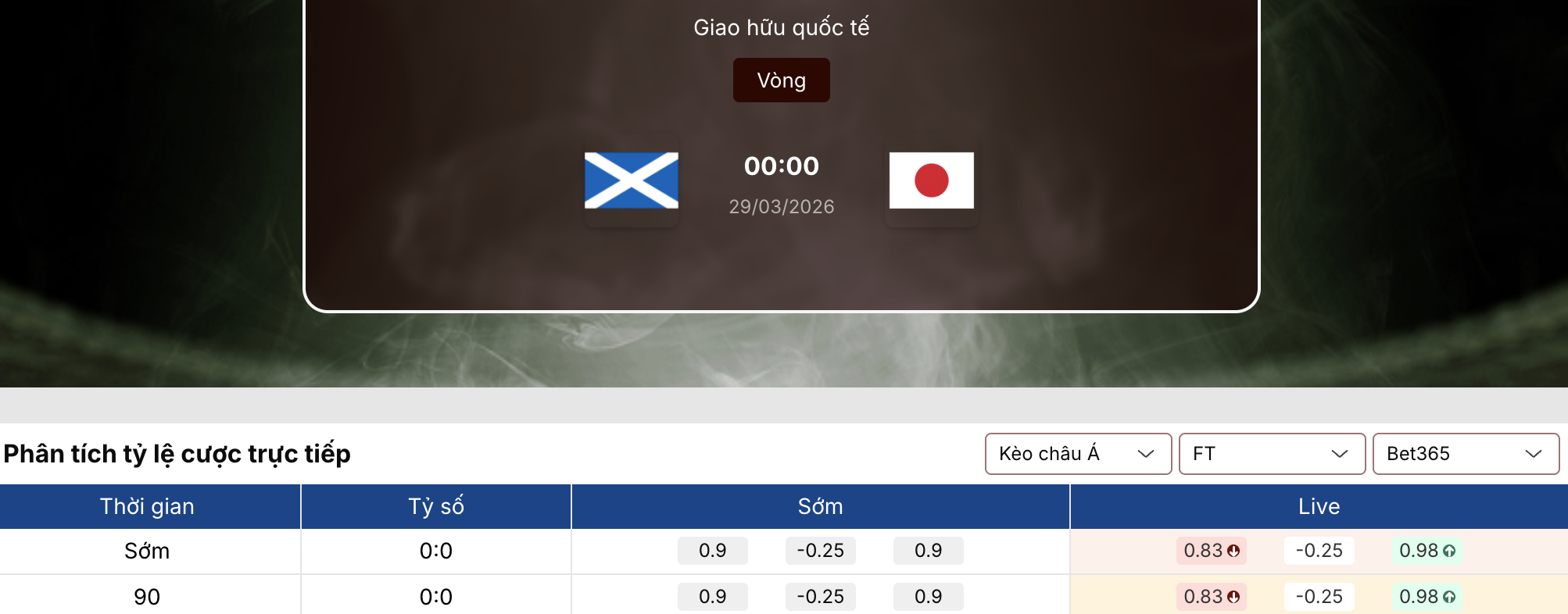Tap the Vòng round button
Viewport: 1568px width, 614px height.
(781, 80)
